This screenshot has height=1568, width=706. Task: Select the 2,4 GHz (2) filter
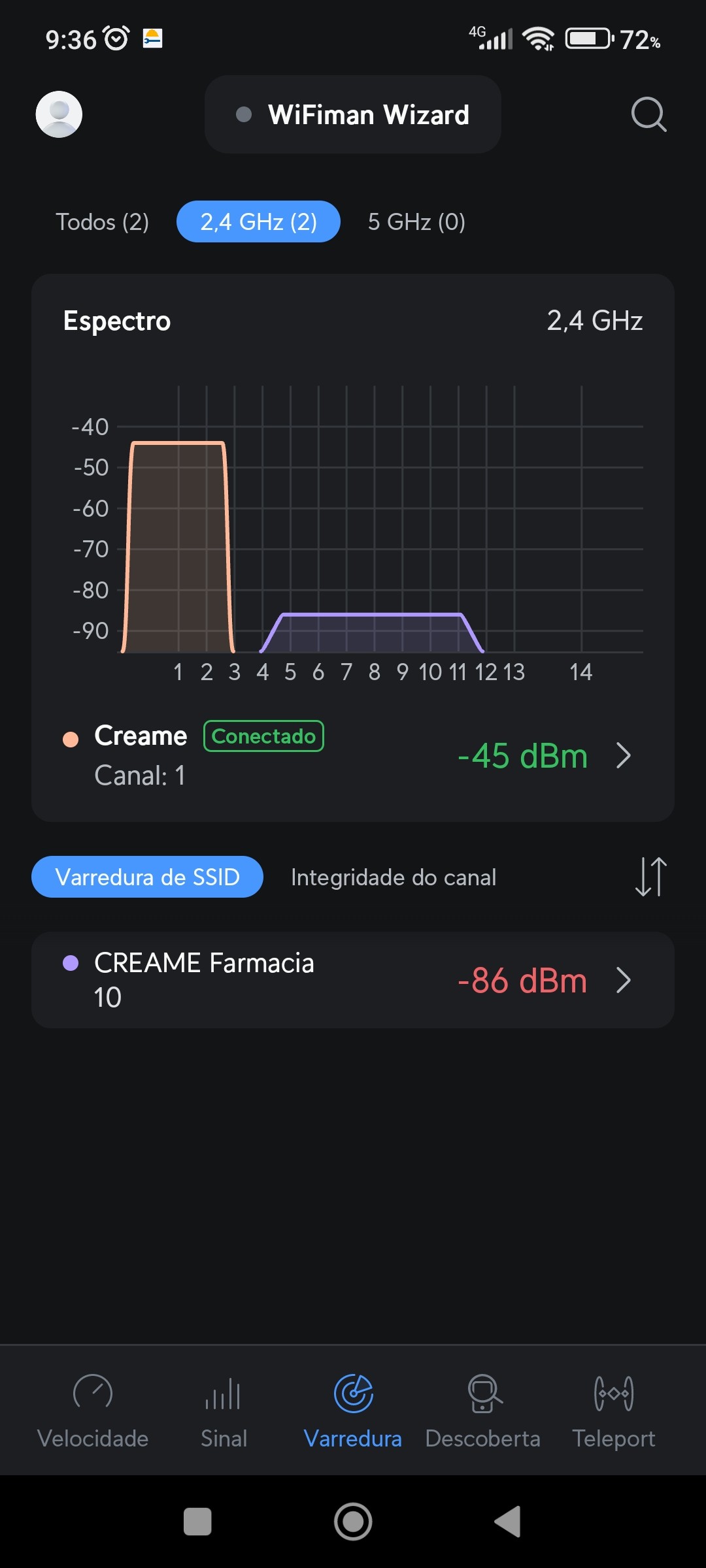click(258, 222)
